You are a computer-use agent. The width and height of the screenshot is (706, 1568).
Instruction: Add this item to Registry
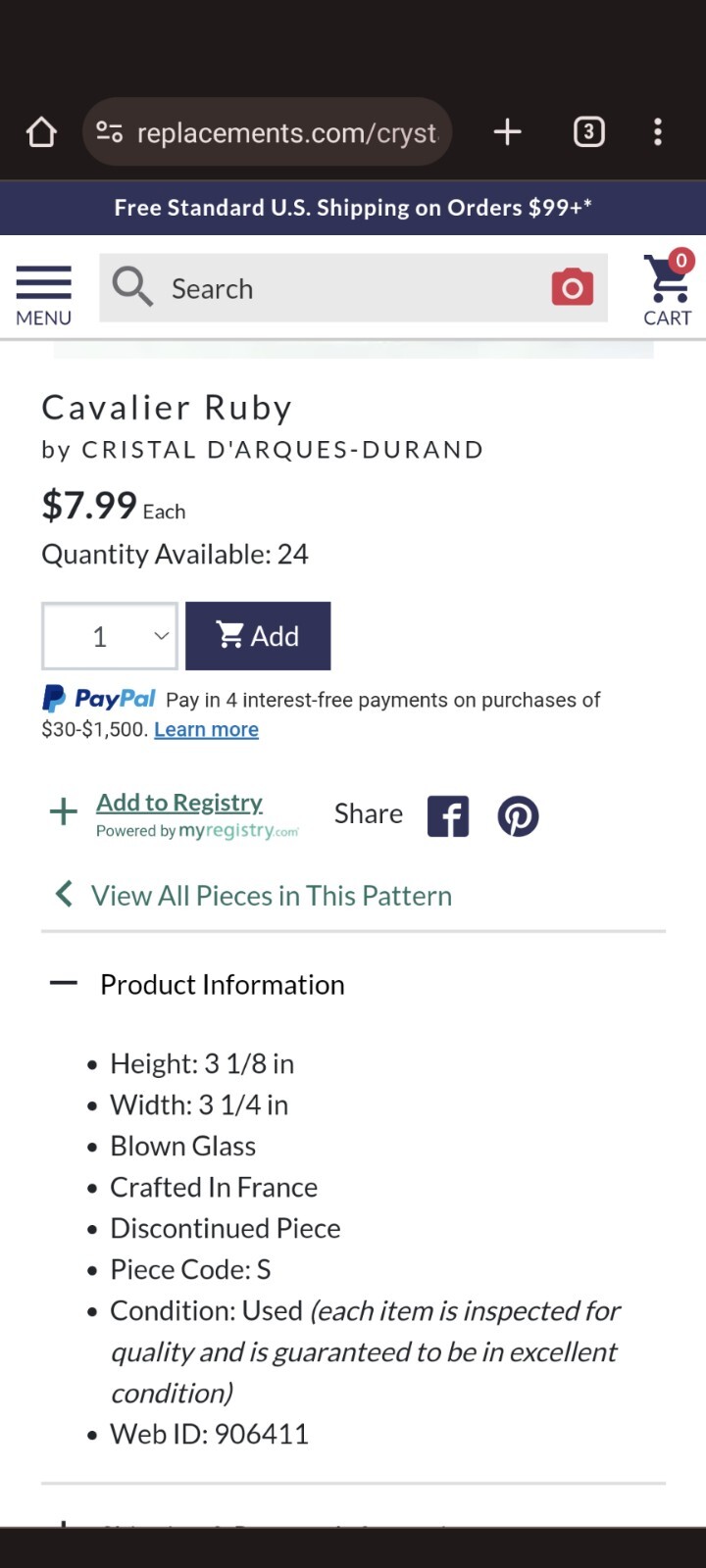[179, 803]
